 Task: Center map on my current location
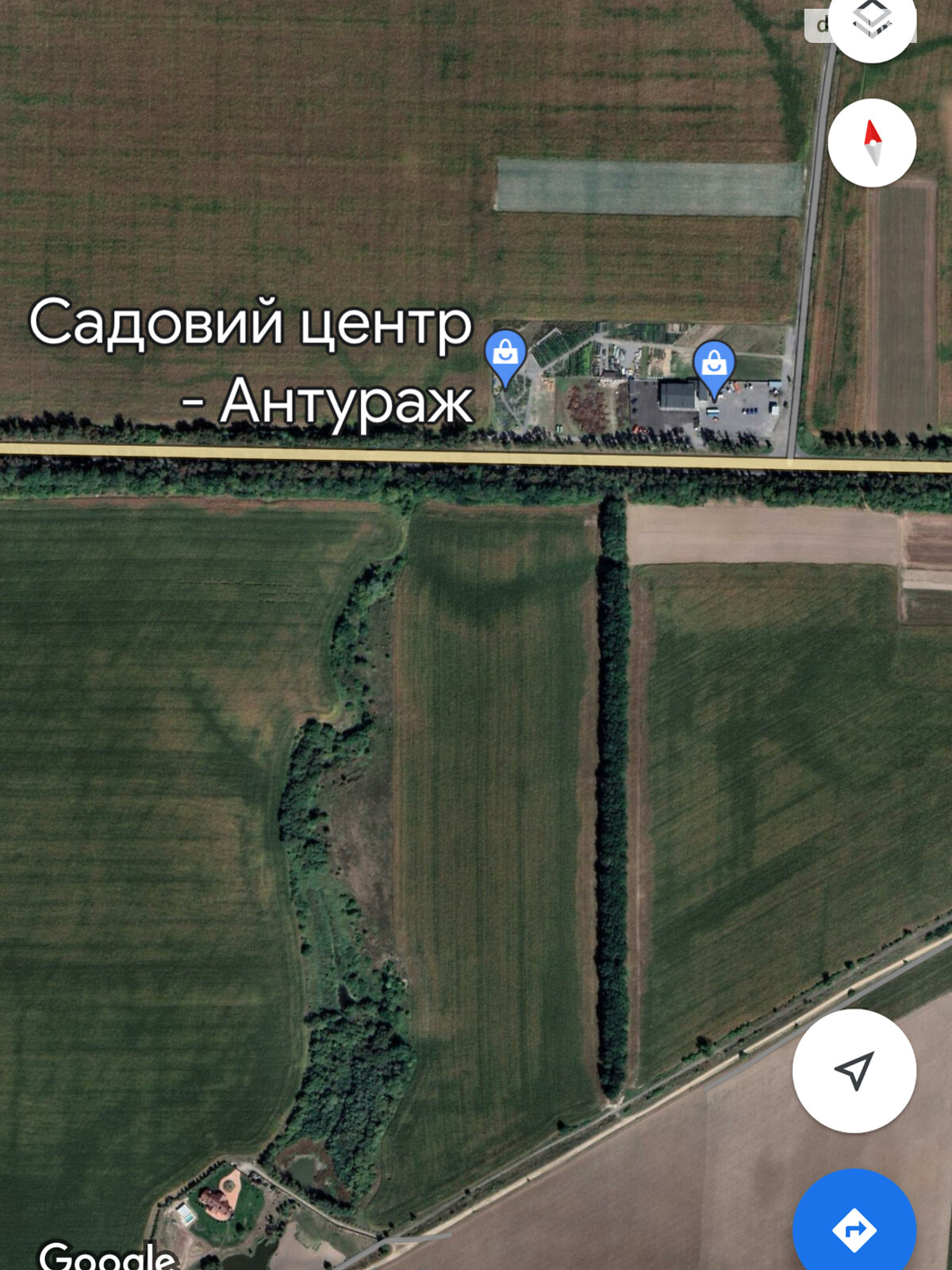(854, 1071)
